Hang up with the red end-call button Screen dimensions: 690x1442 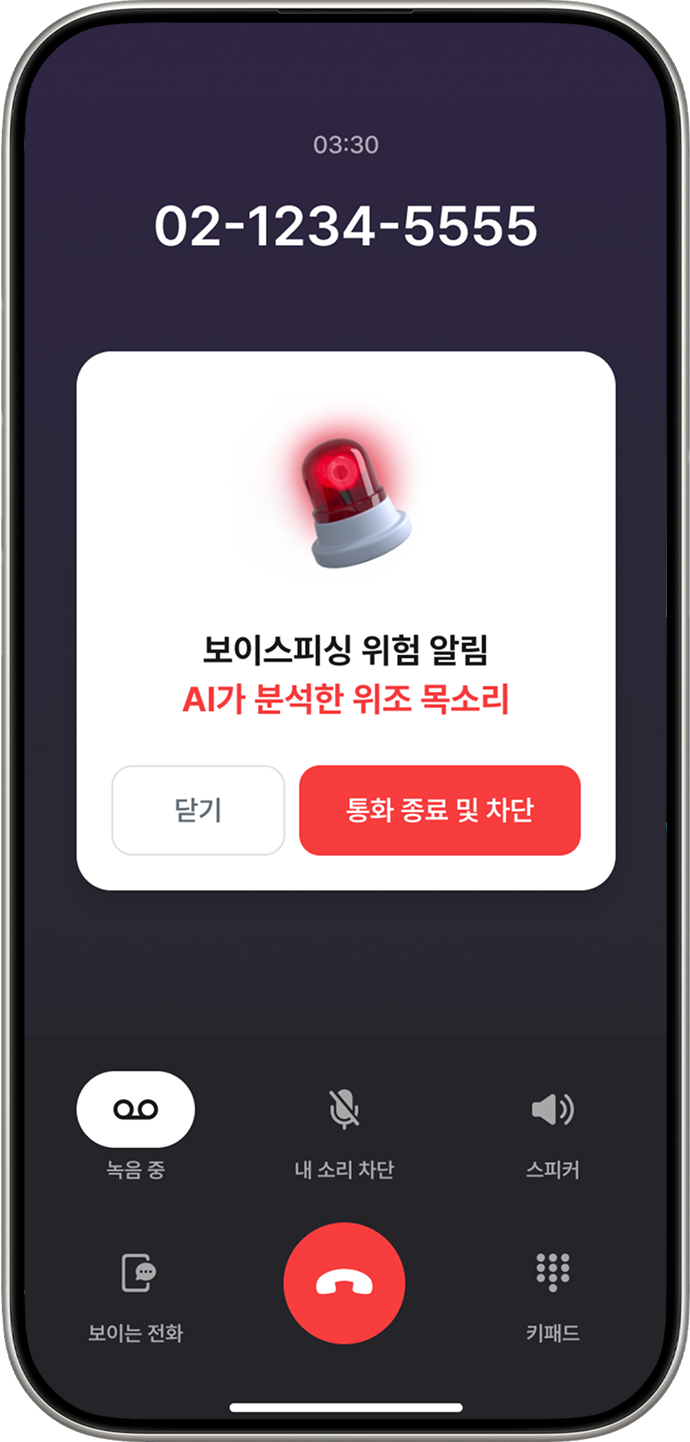click(344, 1283)
